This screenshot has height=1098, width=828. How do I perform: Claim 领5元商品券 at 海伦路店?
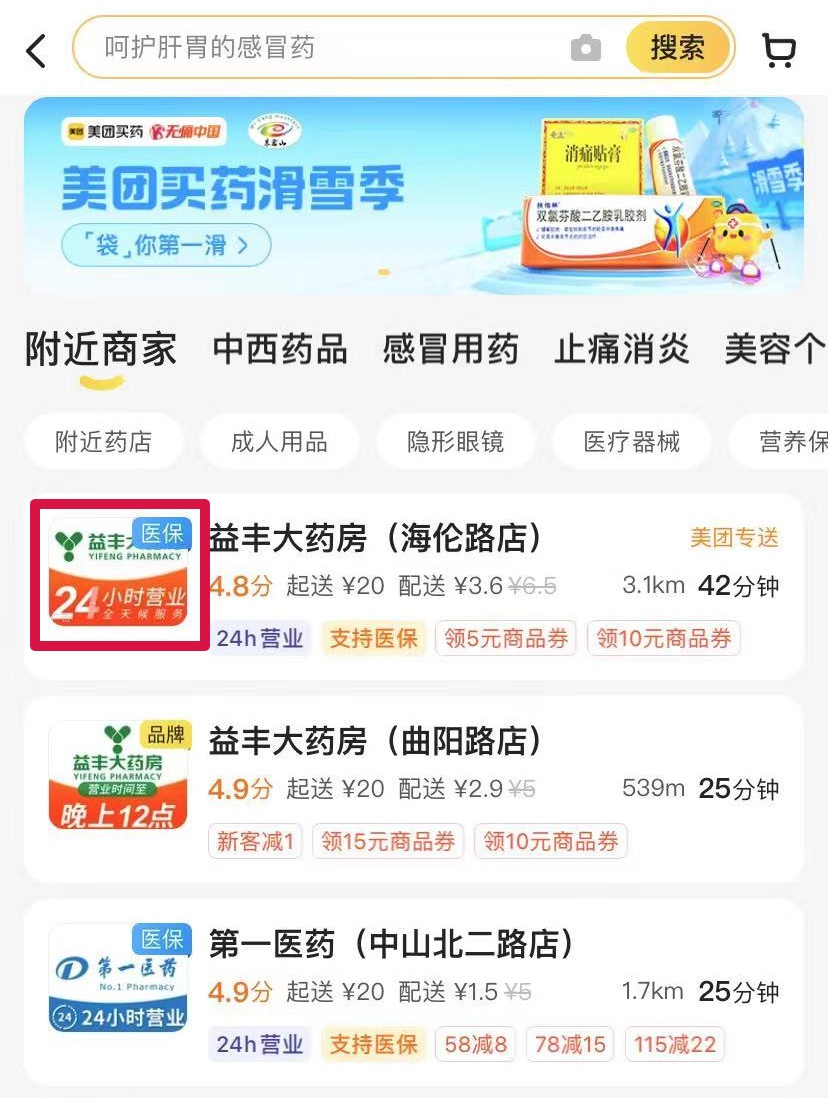pyautogui.click(x=505, y=638)
